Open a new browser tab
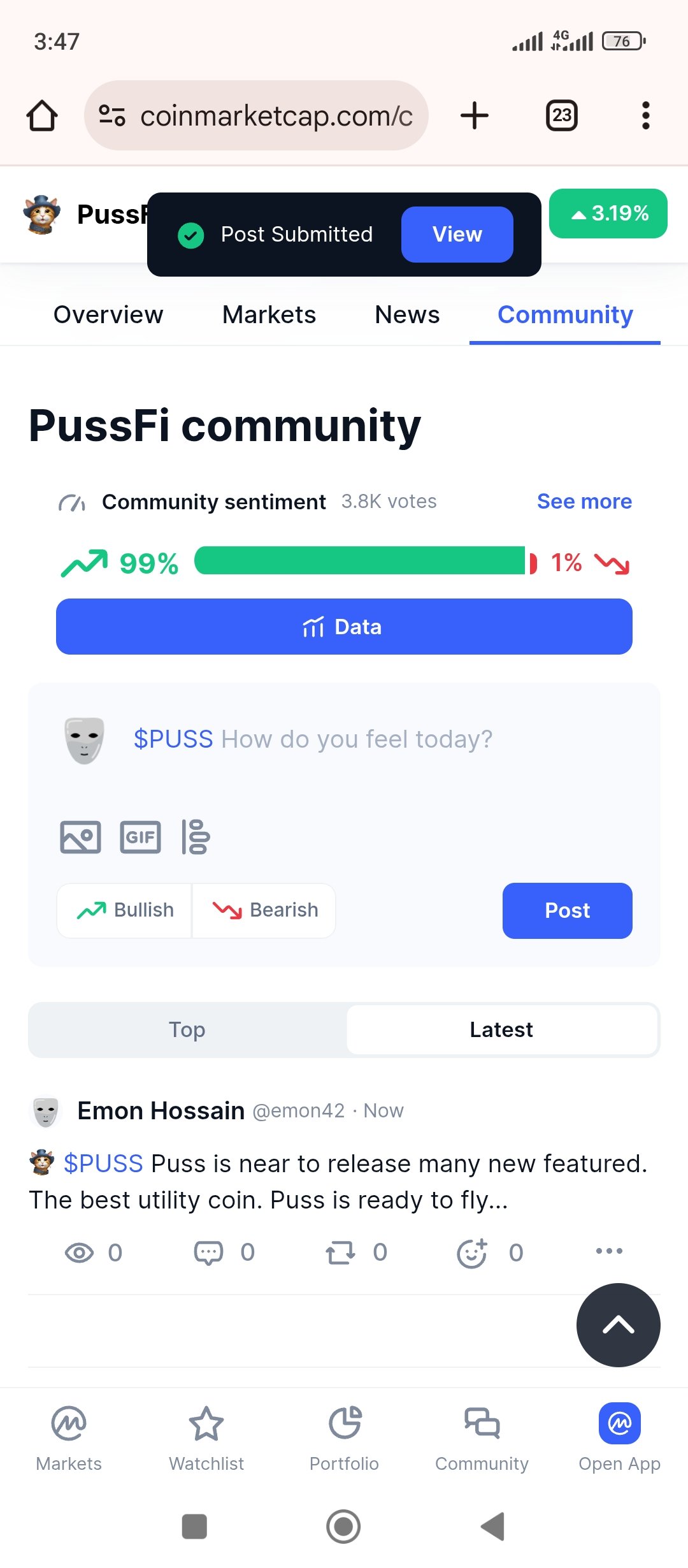The width and height of the screenshot is (688, 1568). (475, 115)
